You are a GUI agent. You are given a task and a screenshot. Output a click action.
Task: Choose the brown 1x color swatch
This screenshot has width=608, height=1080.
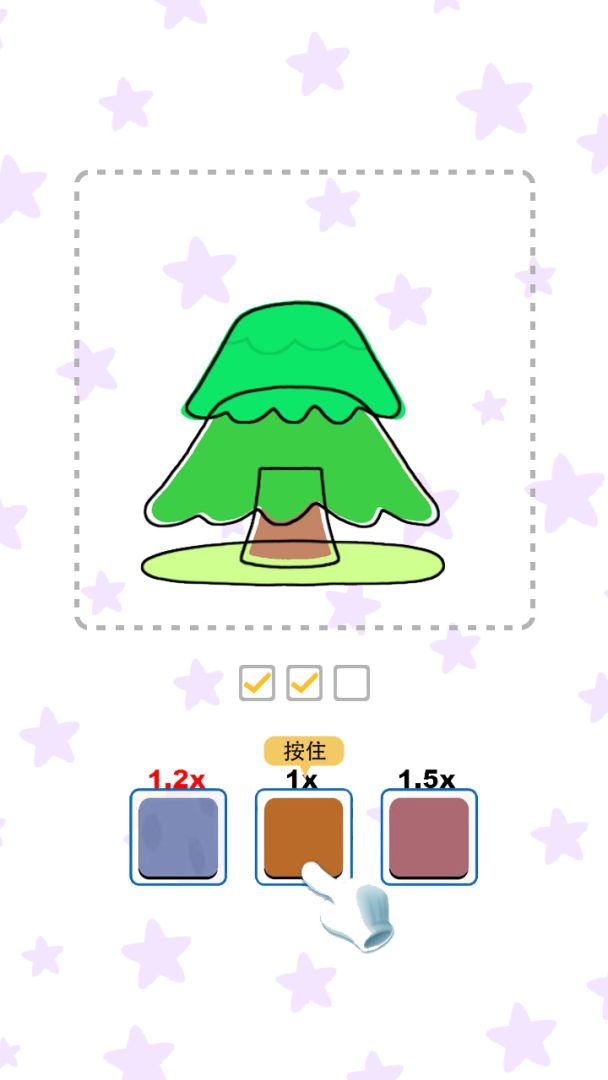tap(303, 835)
